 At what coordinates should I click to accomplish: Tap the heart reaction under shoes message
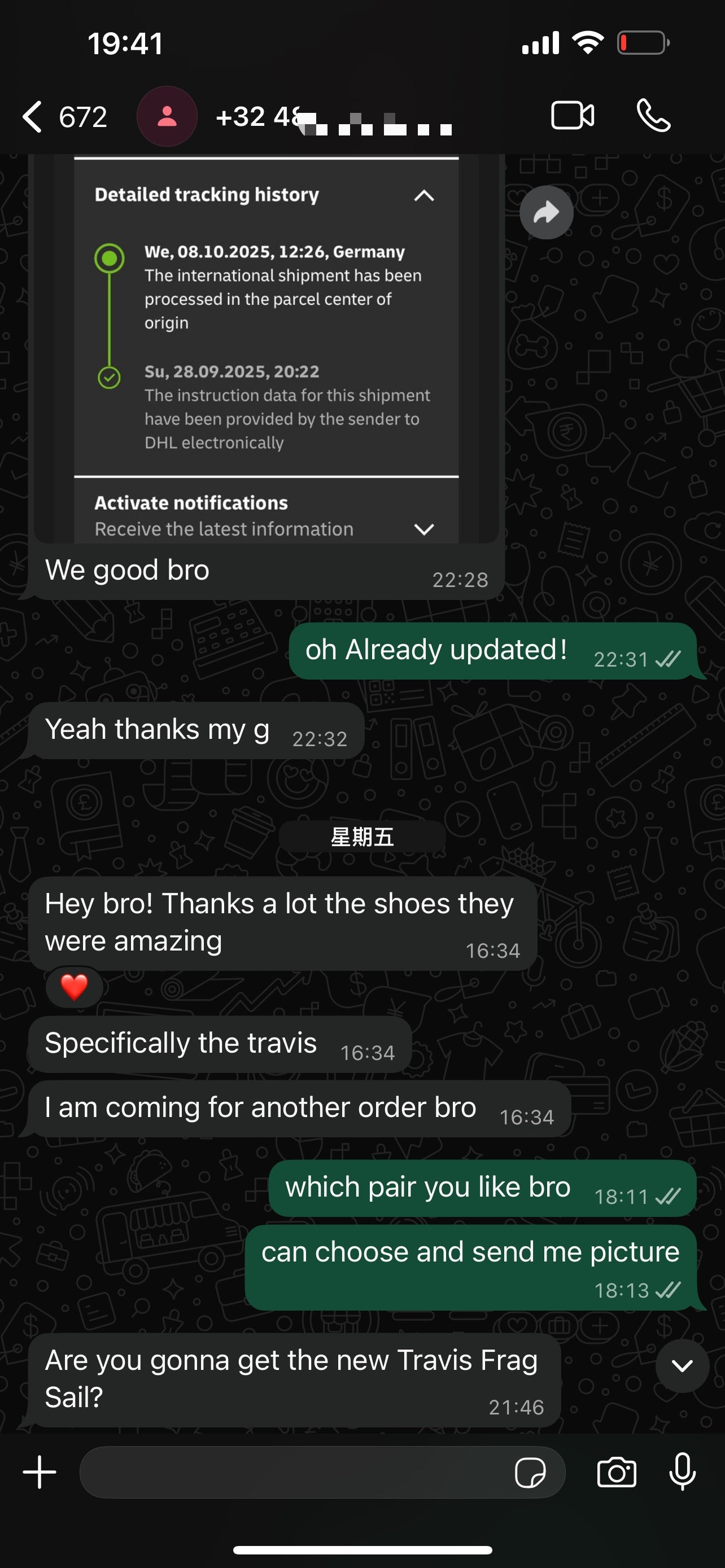click(x=75, y=987)
